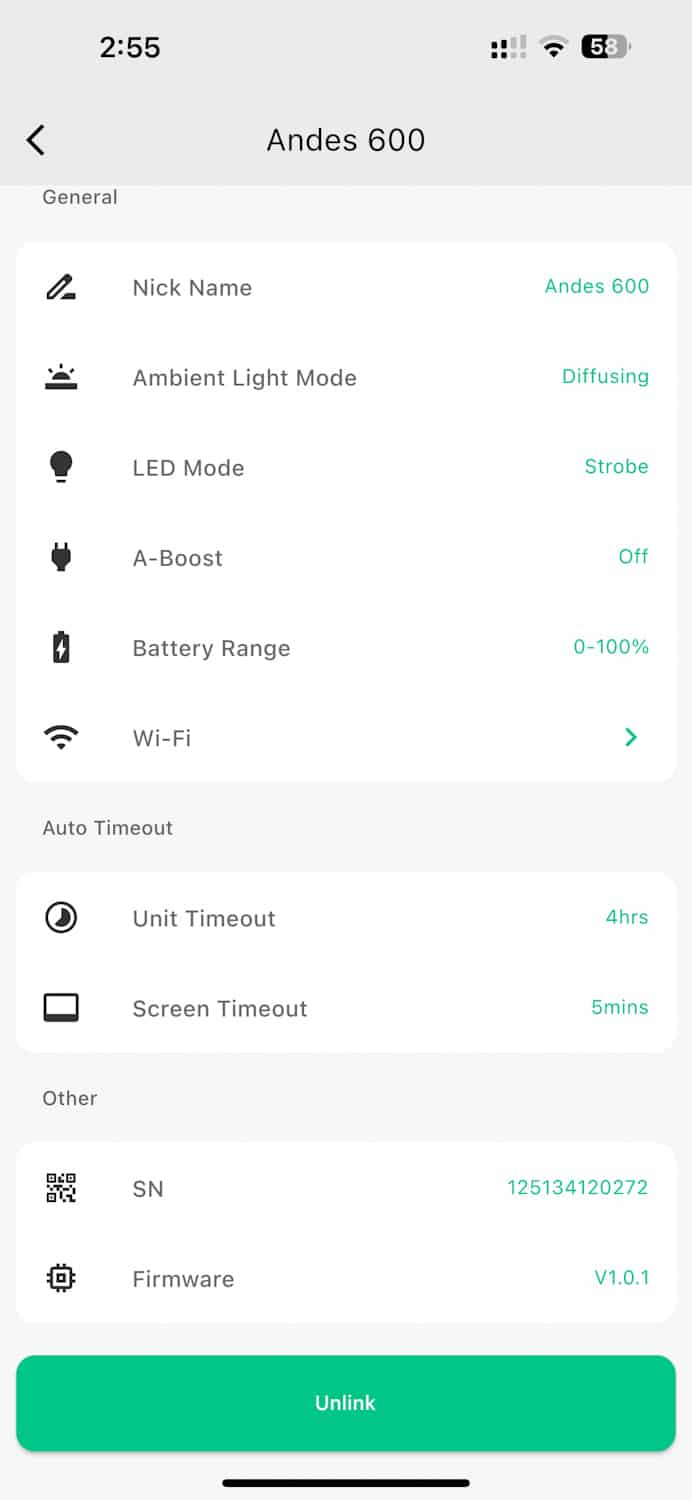
Task: Adjust the Battery Range setting
Action: click(346, 648)
